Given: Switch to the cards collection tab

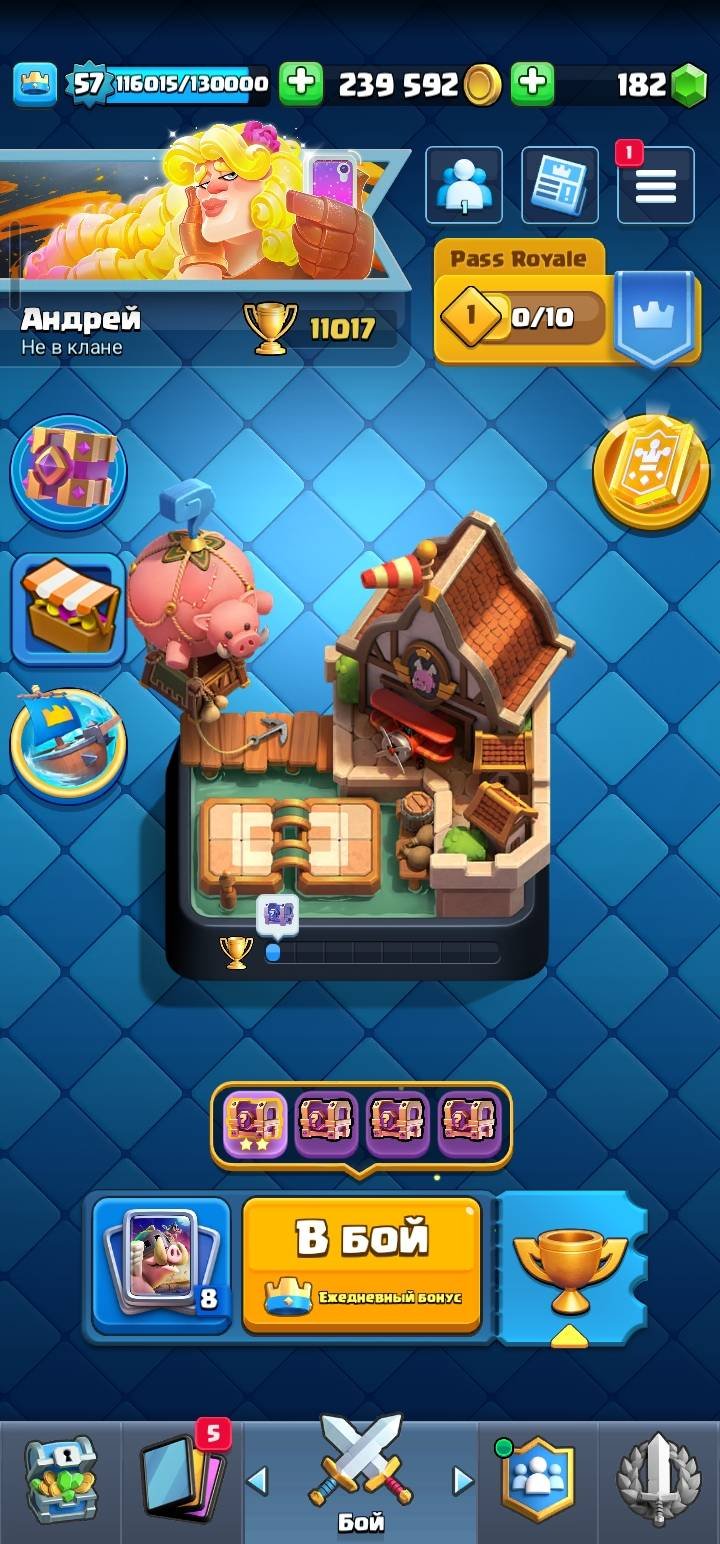Looking at the screenshot, I should click(x=183, y=1481).
